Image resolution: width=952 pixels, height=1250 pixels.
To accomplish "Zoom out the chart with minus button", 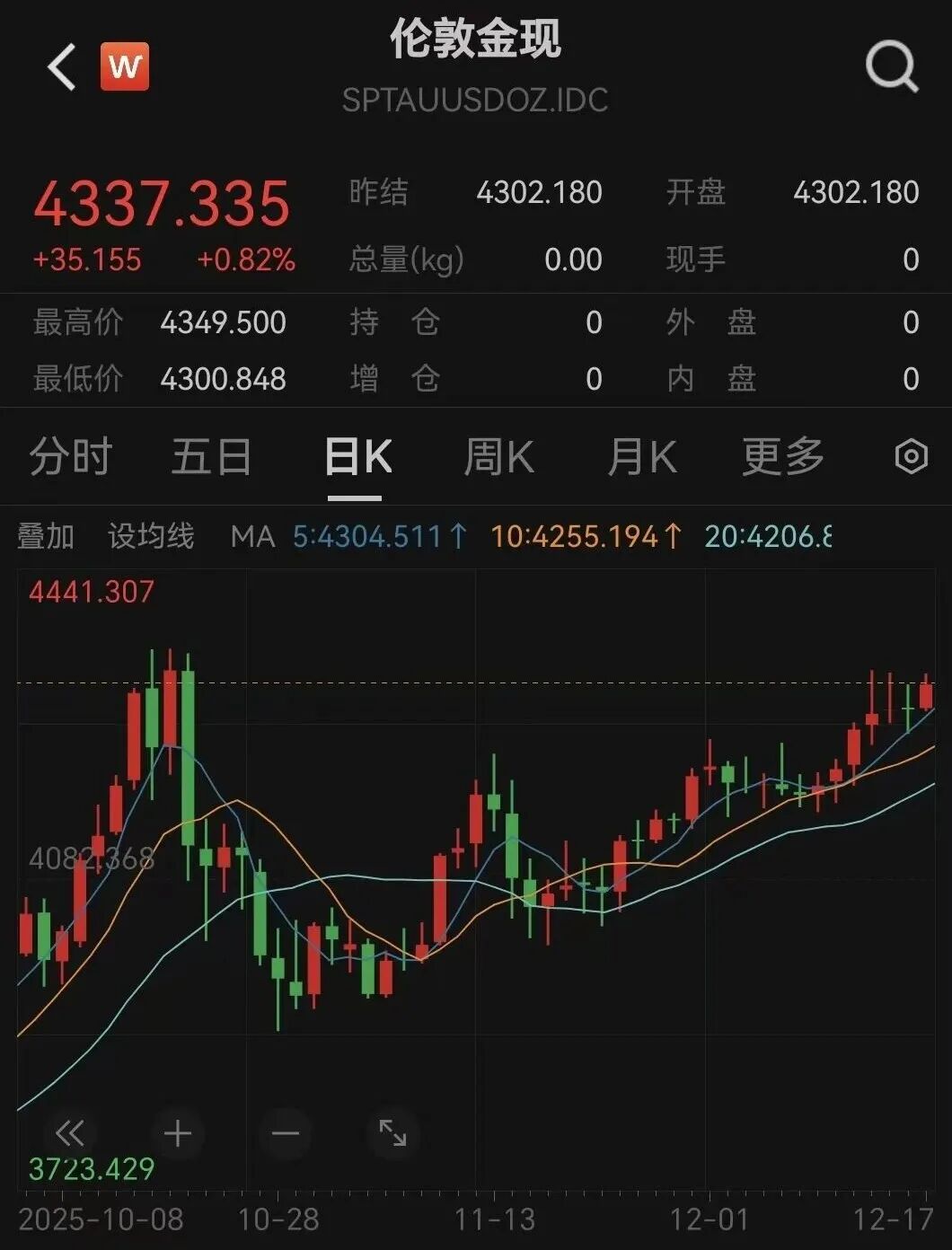I will tap(286, 1133).
